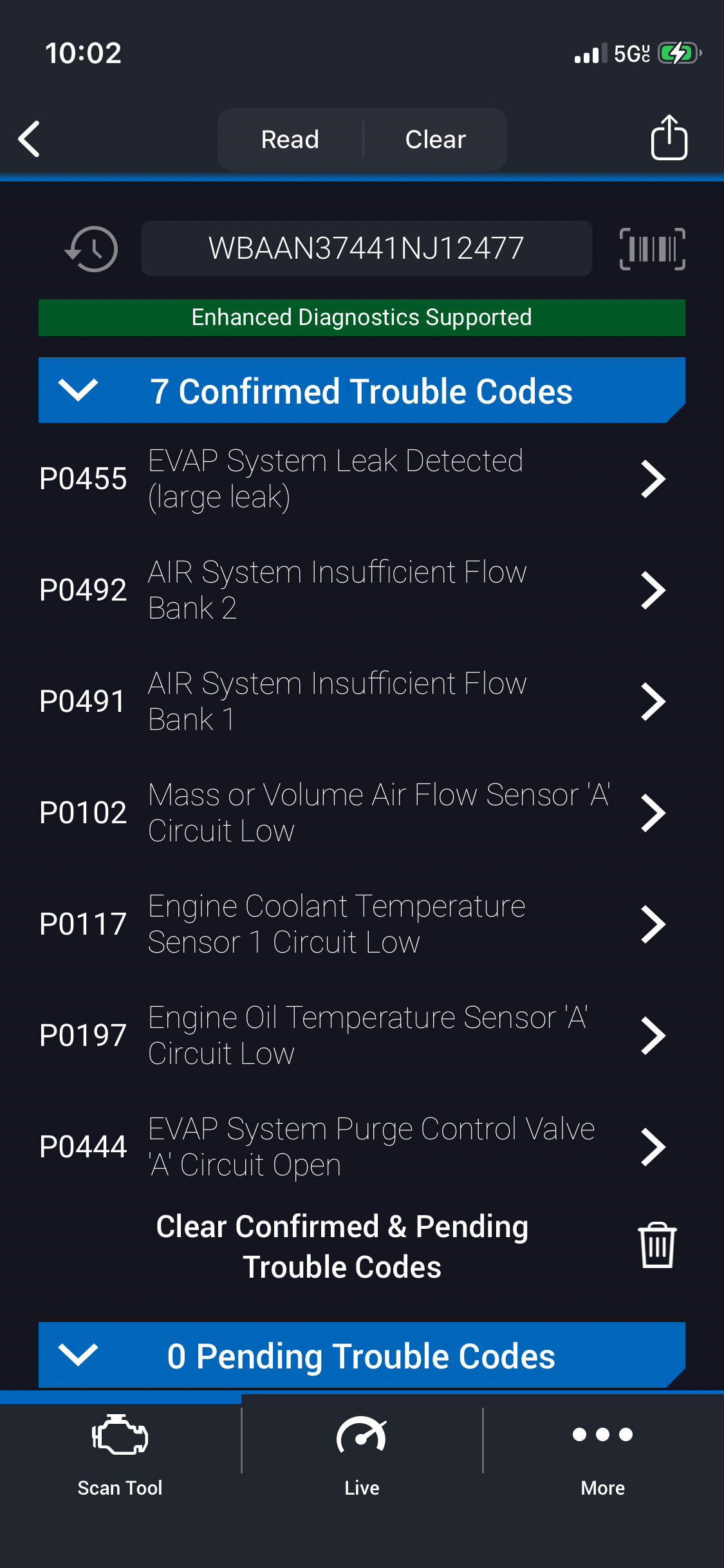Open P0117 Engine Coolant Temperature code
The height and width of the screenshot is (1568, 724).
pos(352,924)
